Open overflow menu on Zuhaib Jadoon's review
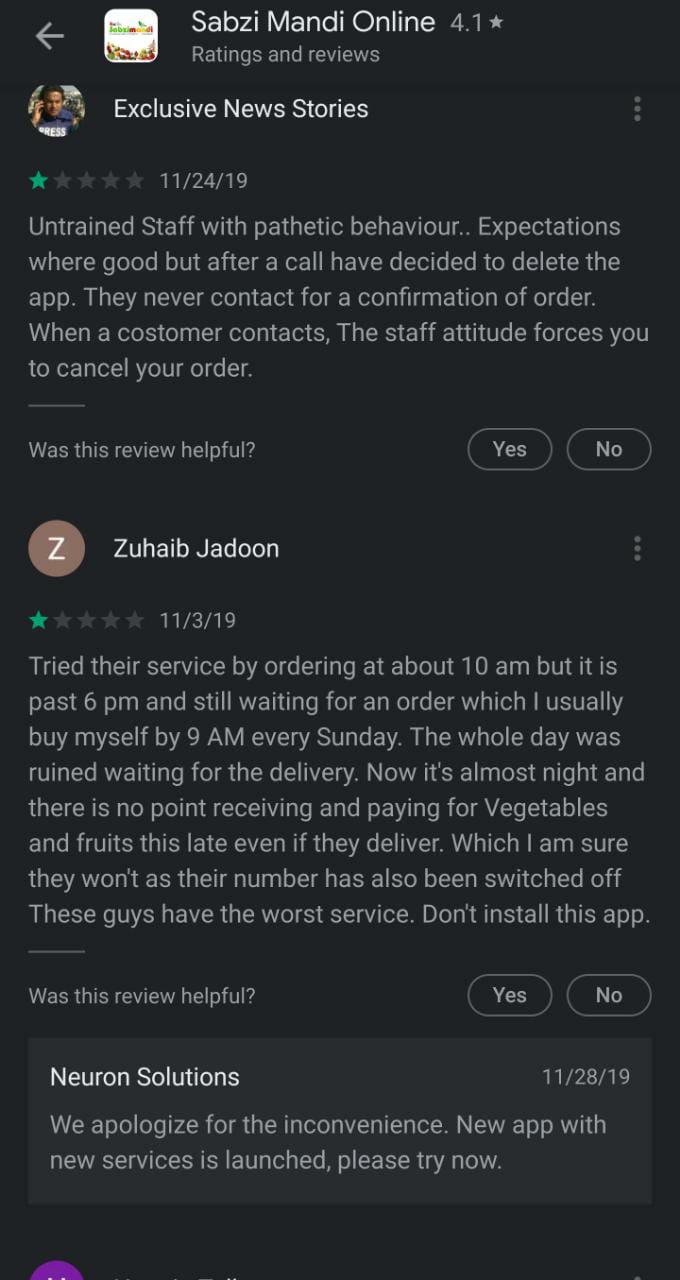This screenshot has height=1280, width=680. (637, 548)
